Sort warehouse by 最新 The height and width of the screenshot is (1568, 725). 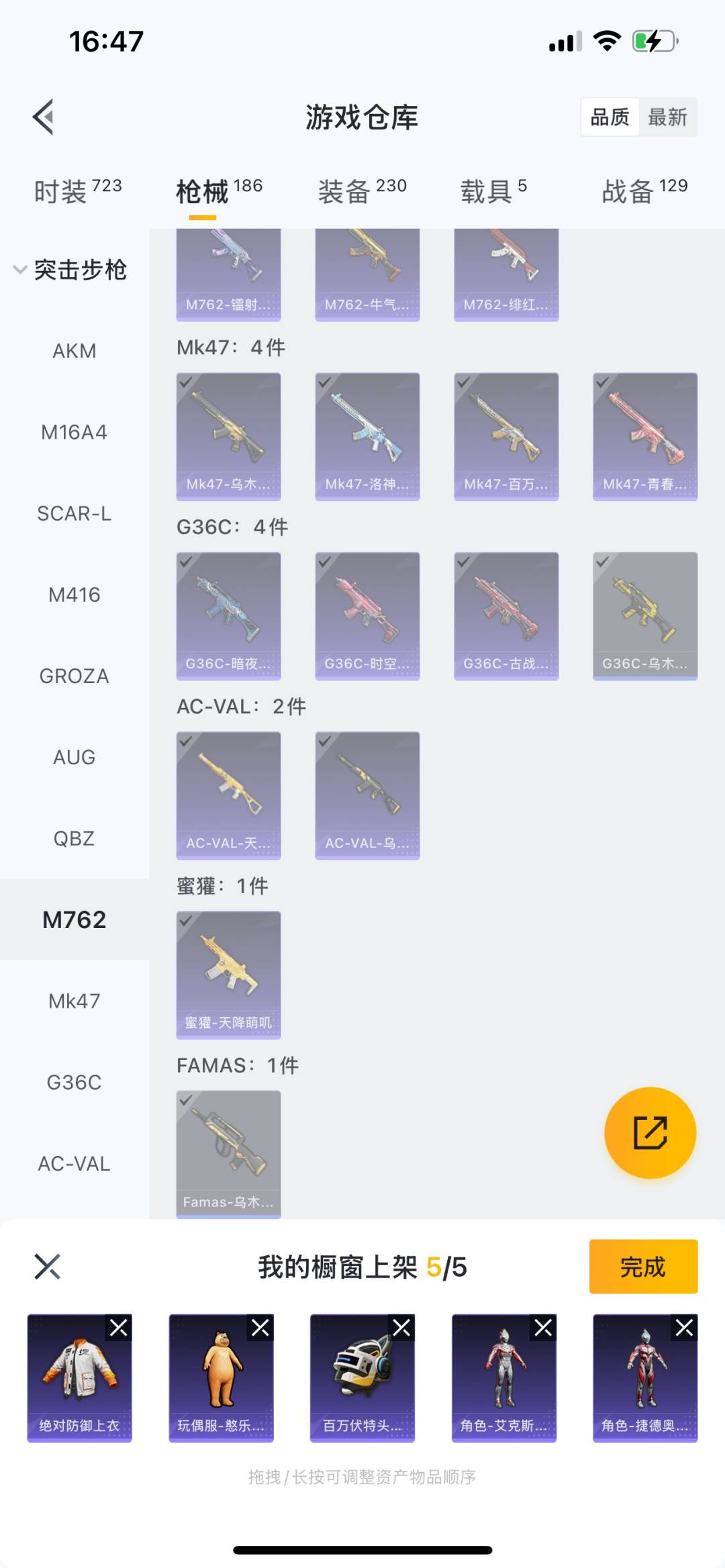click(667, 117)
